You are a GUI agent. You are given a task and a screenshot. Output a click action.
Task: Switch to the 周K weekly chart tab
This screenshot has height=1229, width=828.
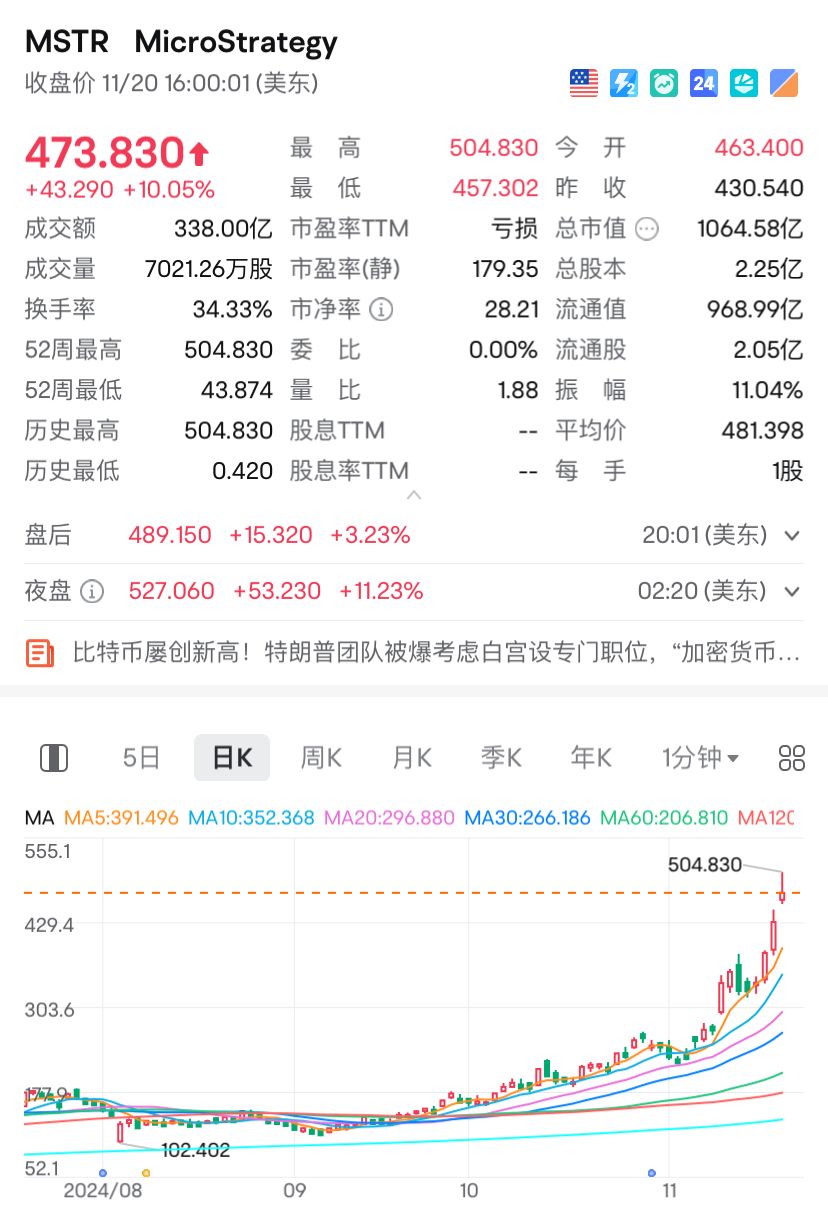(320, 758)
